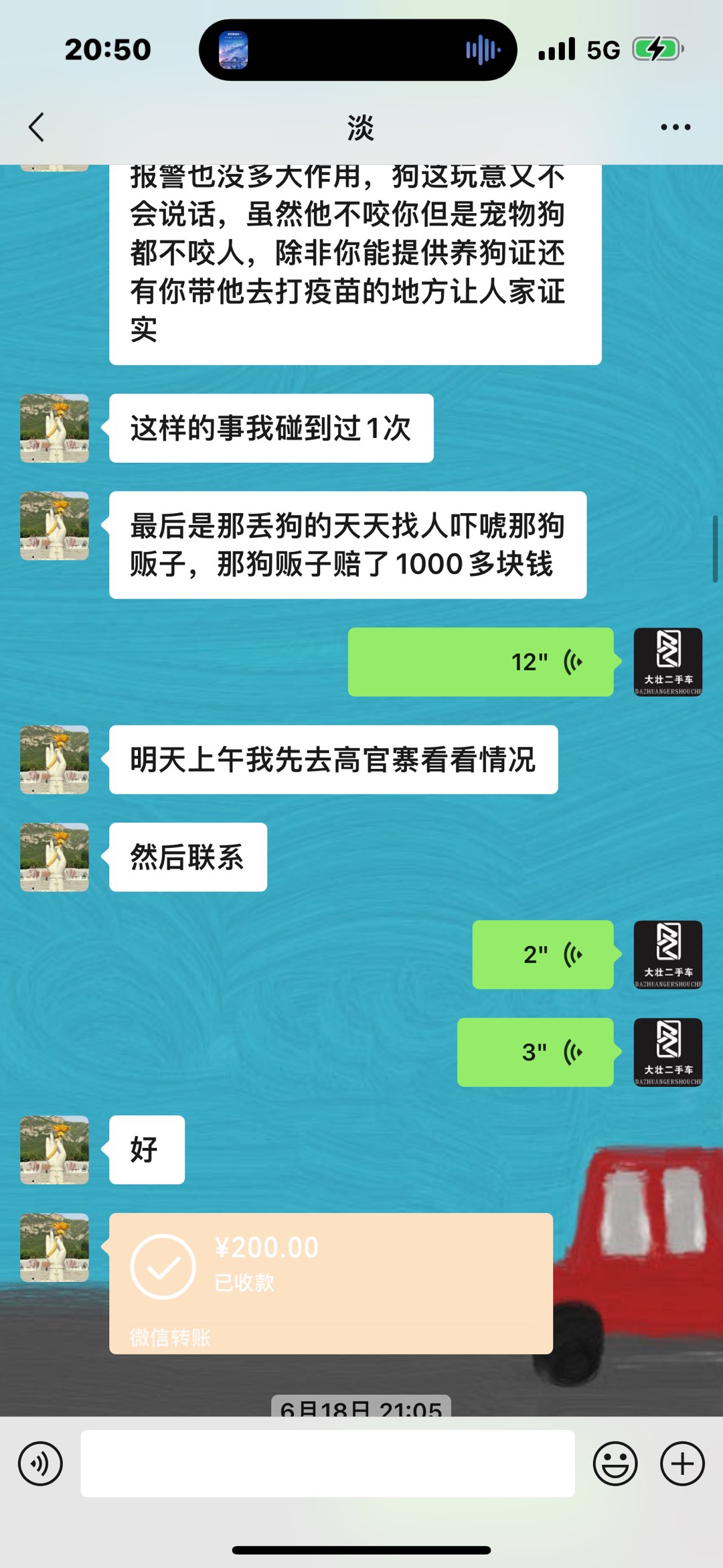Viewport: 723px width, 1568px height.
Task: Open the three-dot chat info menu
Action: click(x=675, y=127)
